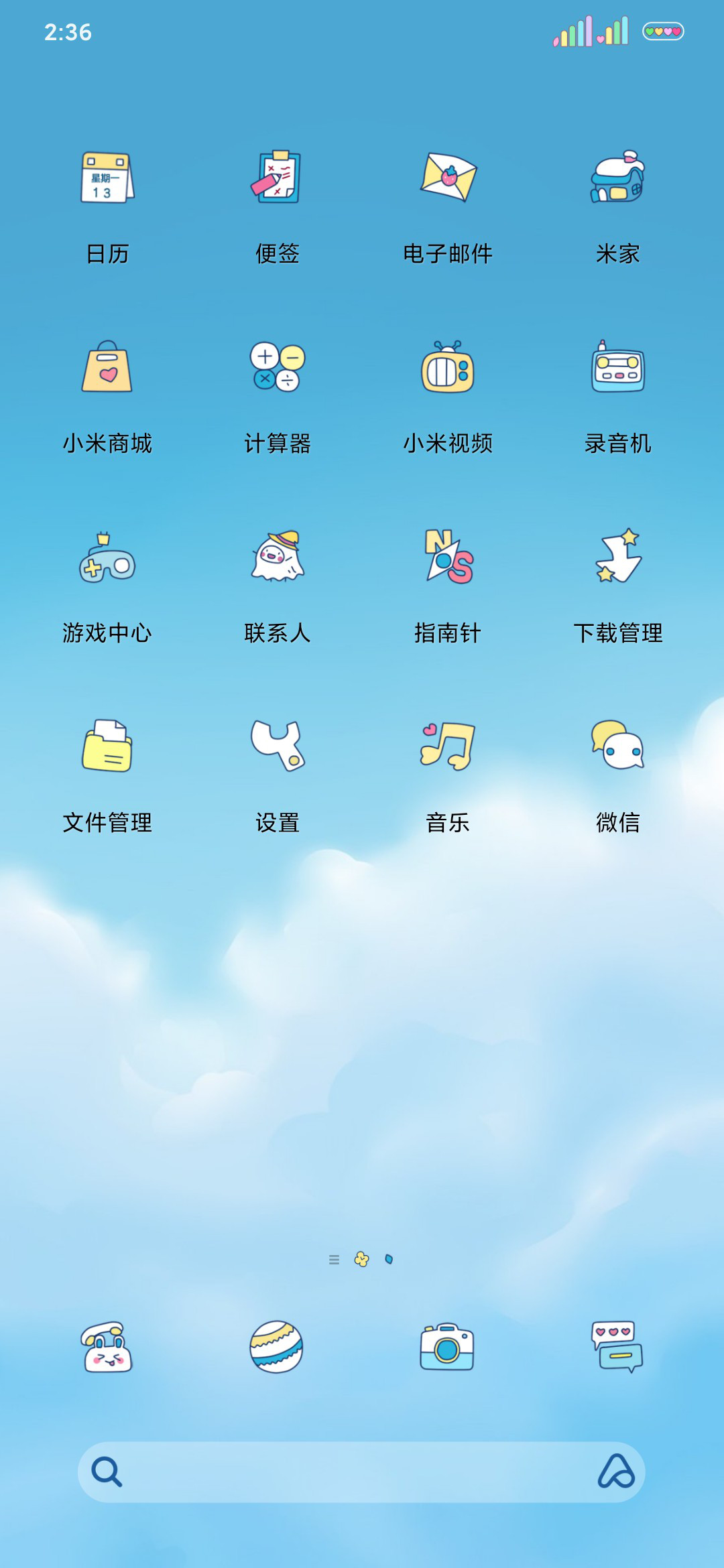The height and width of the screenshot is (1568, 724).
Task: Open the messages app in the dock
Action: (x=617, y=1347)
